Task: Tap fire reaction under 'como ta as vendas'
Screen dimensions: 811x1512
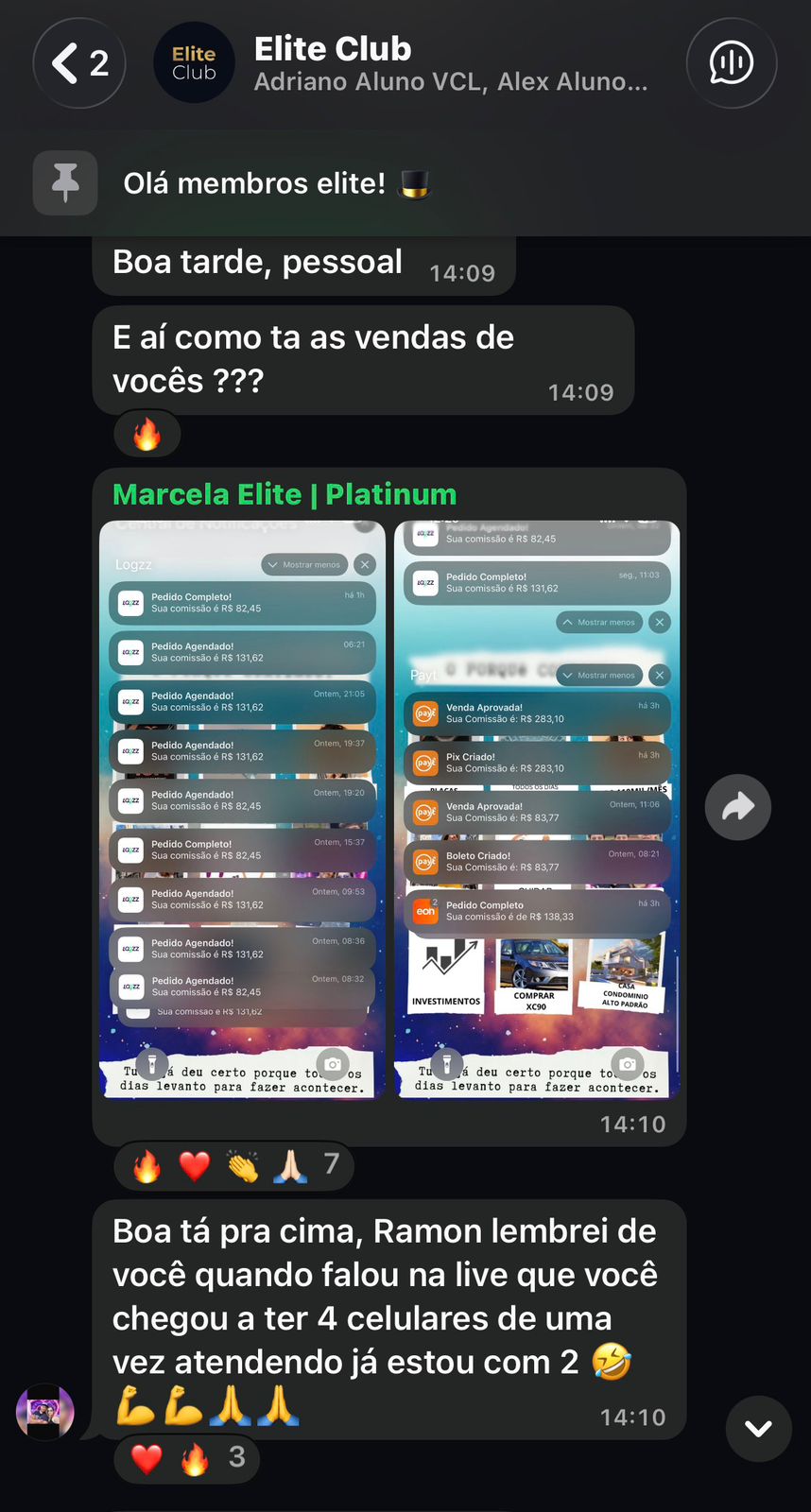Action: tap(147, 436)
